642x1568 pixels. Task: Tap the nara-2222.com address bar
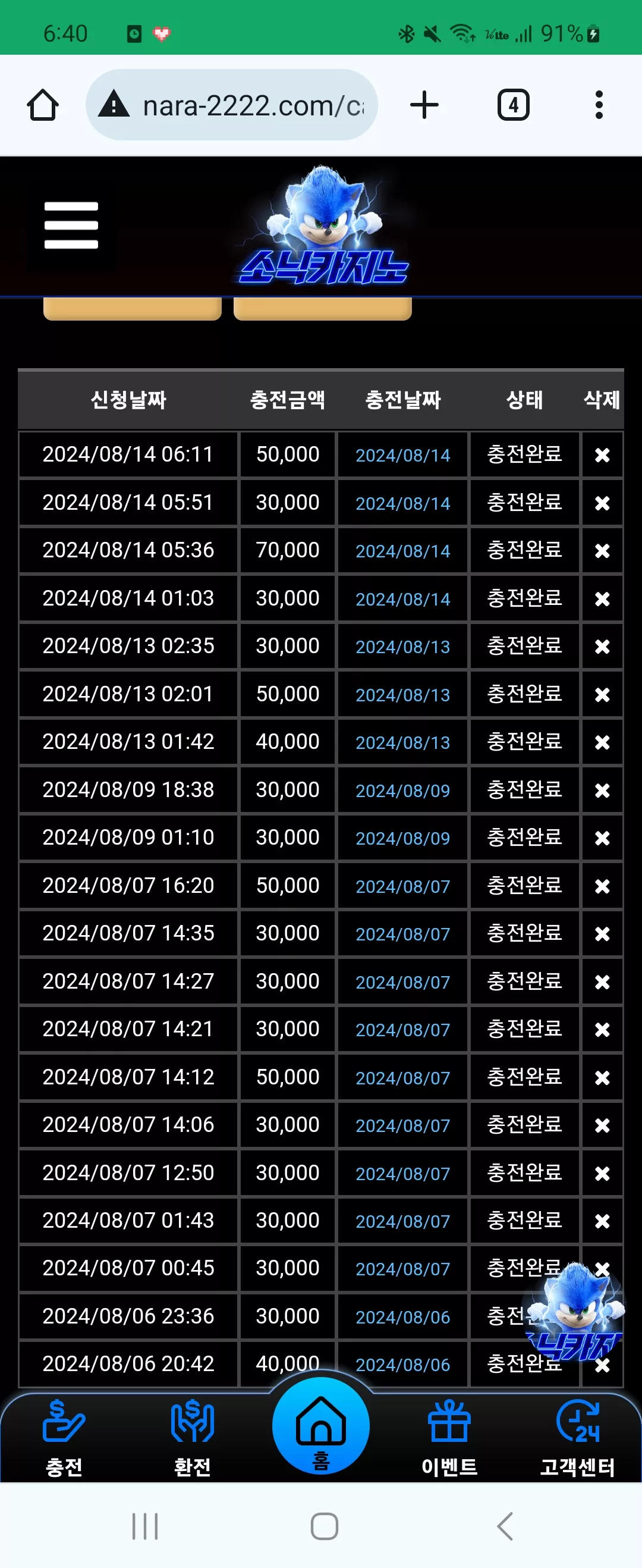(231, 105)
